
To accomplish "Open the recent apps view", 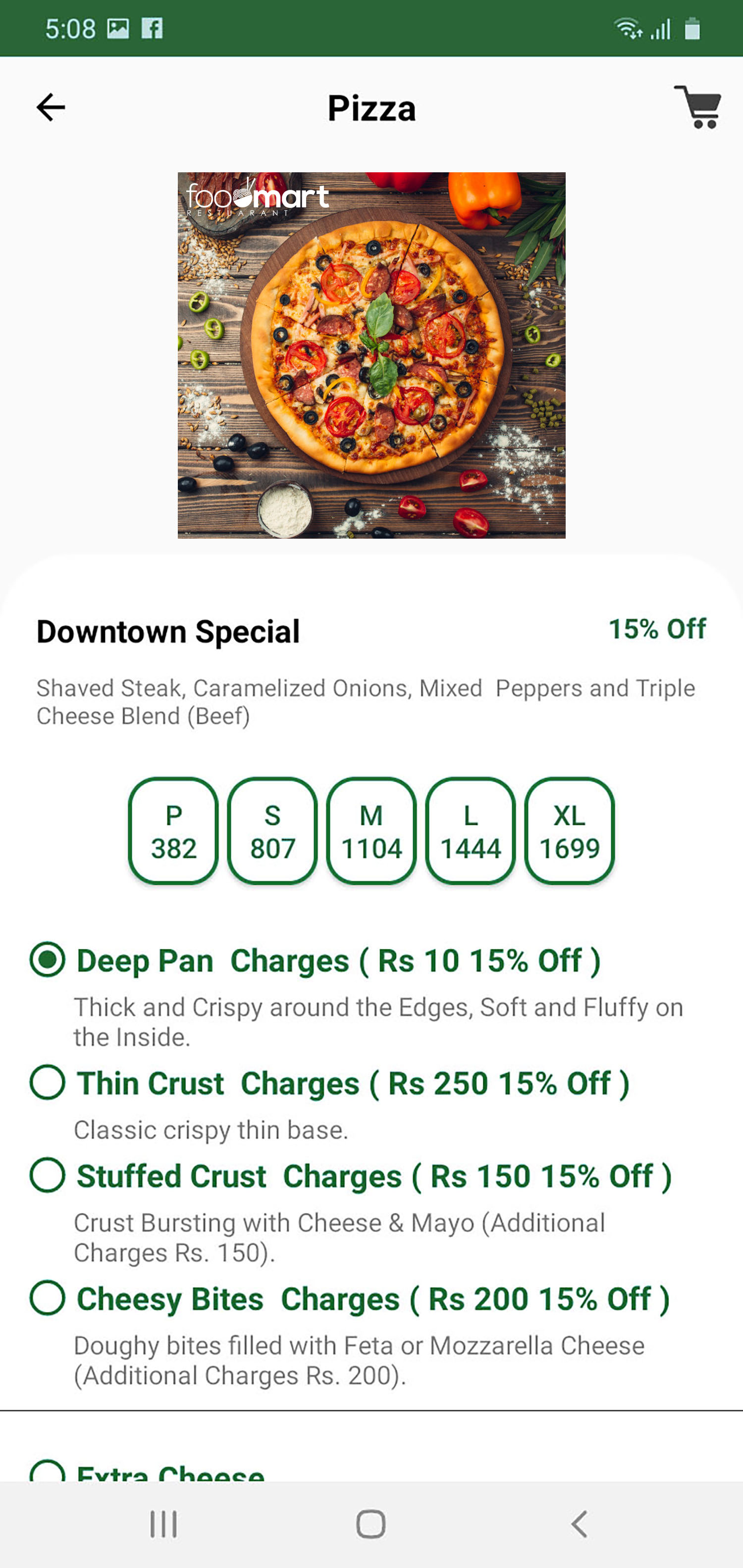I will [164, 1524].
